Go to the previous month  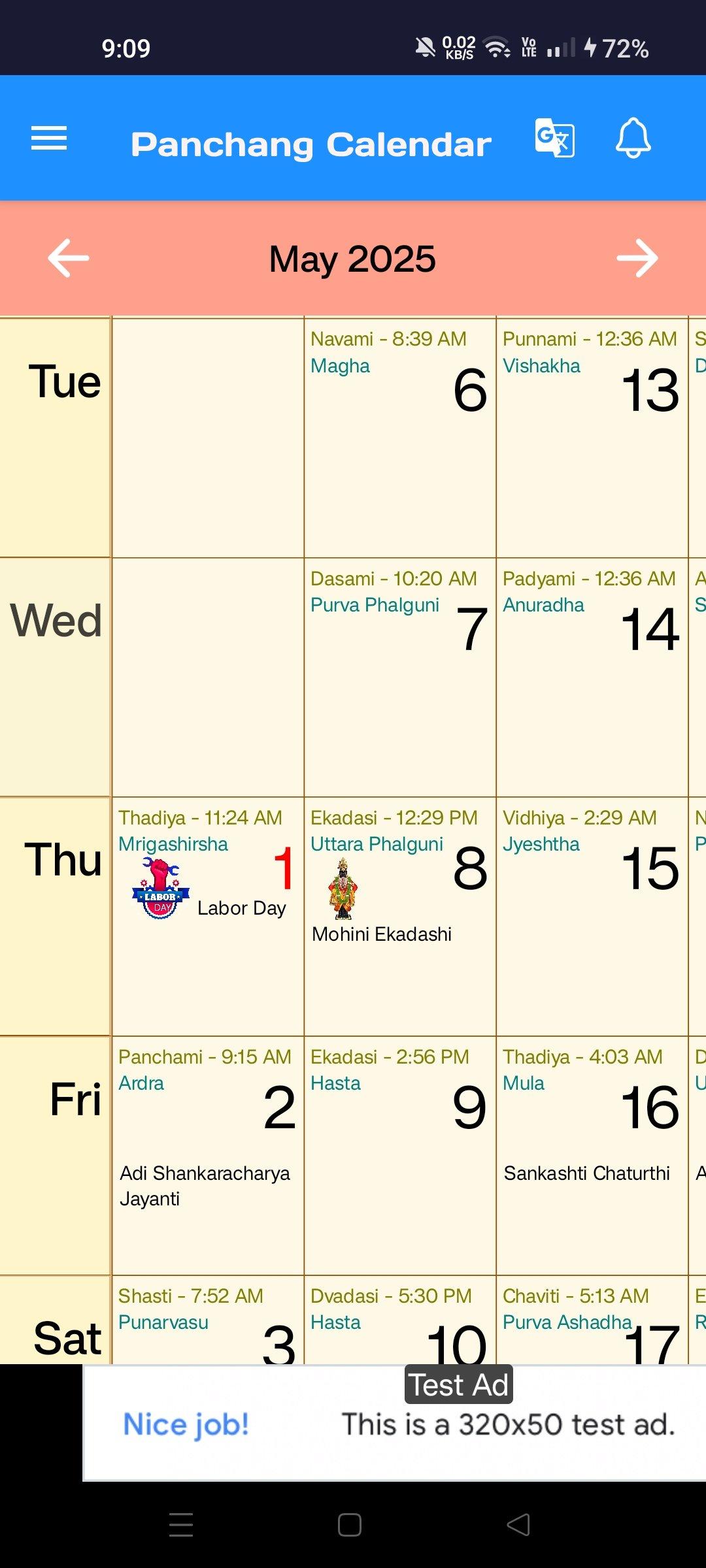[69, 259]
